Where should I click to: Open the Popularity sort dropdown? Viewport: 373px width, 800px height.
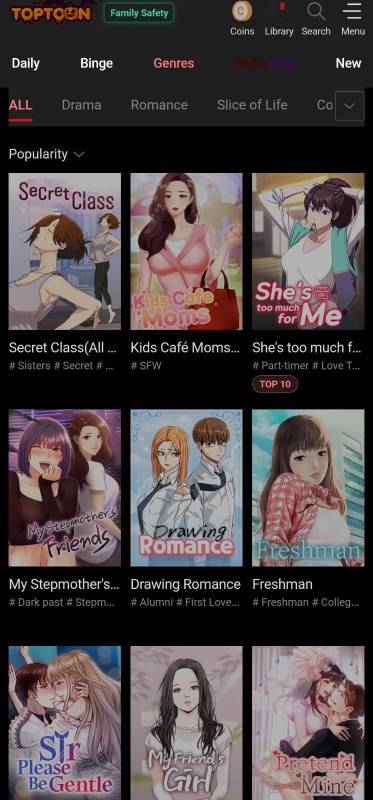pos(46,154)
